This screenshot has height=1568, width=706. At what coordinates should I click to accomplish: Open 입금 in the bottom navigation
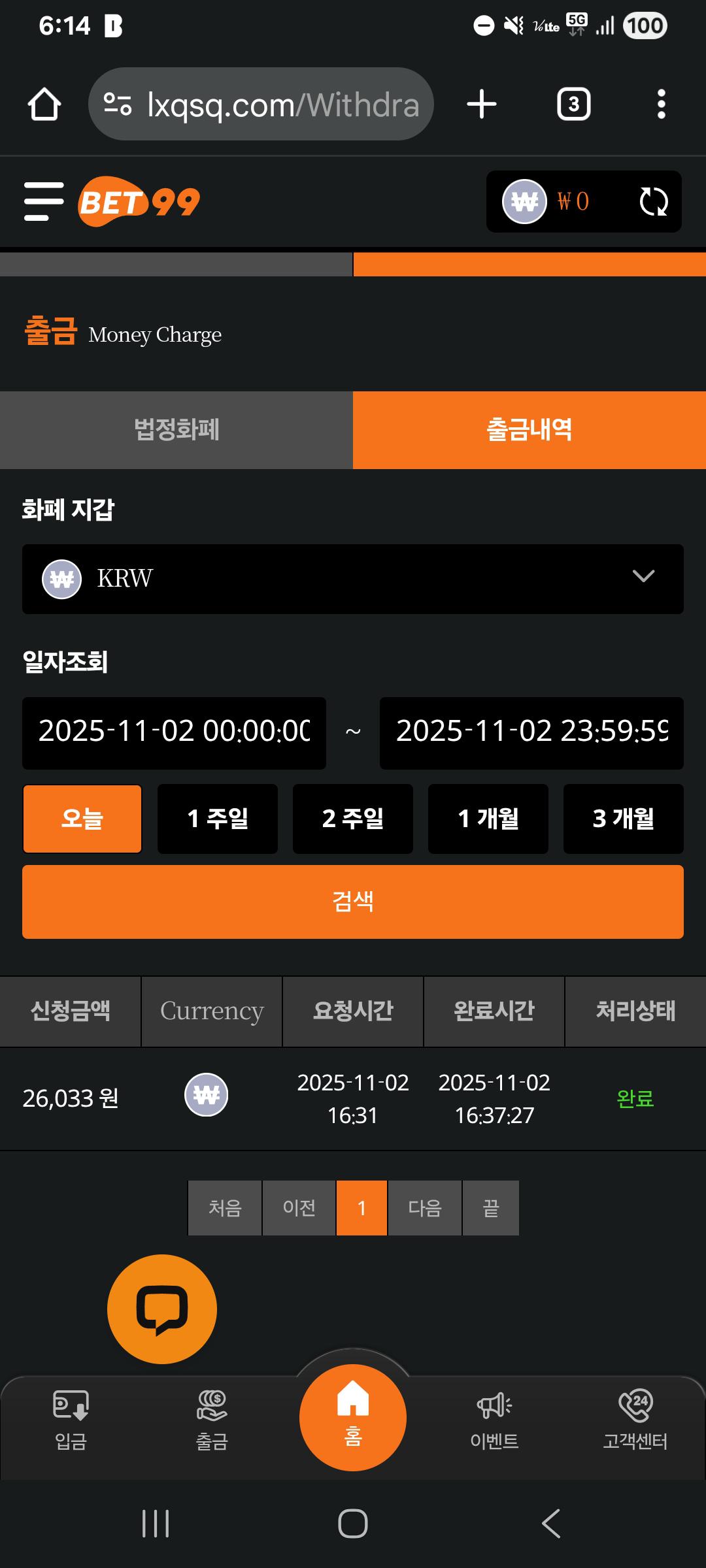pyautogui.click(x=71, y=1419)
